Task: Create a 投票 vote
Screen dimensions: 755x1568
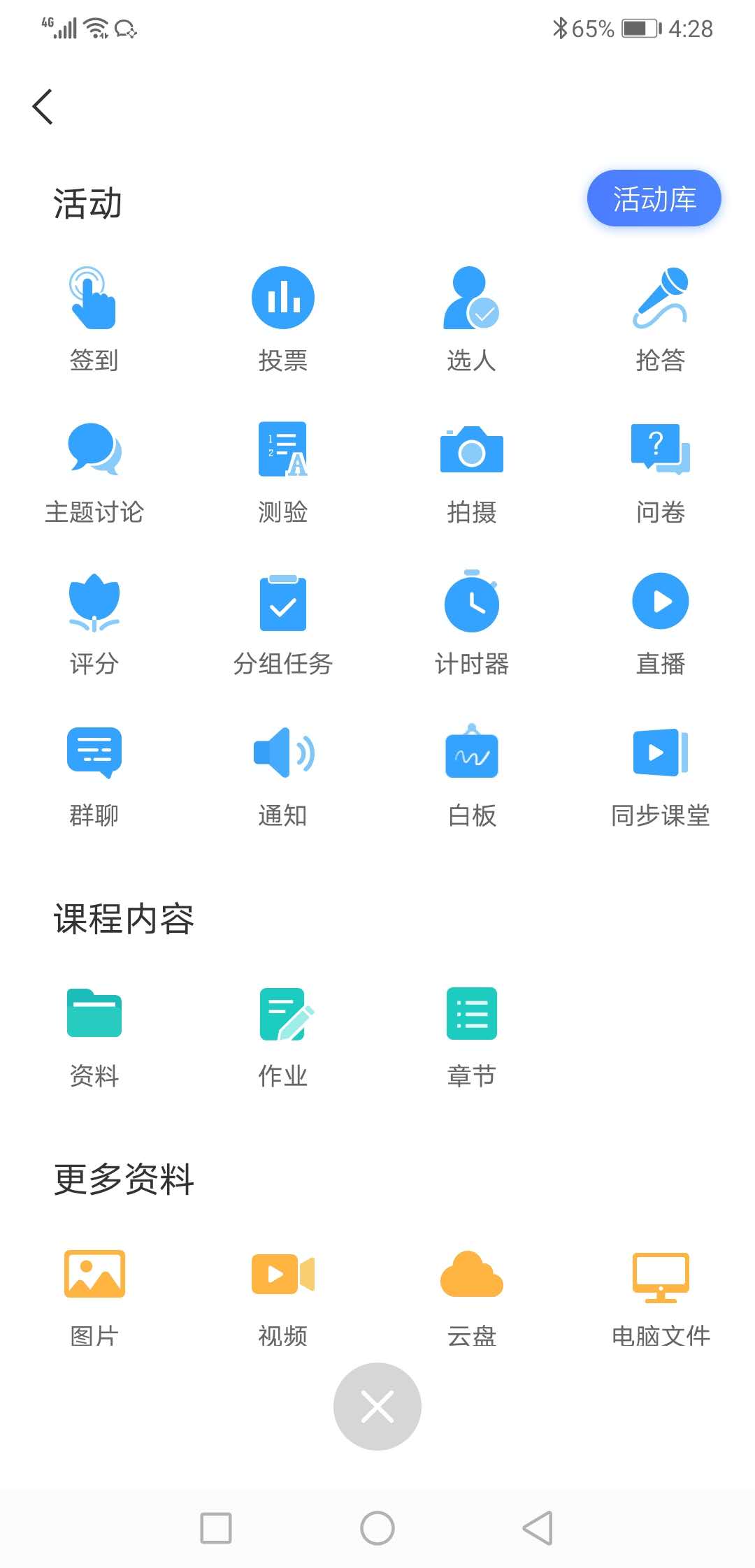Action: 282,318
